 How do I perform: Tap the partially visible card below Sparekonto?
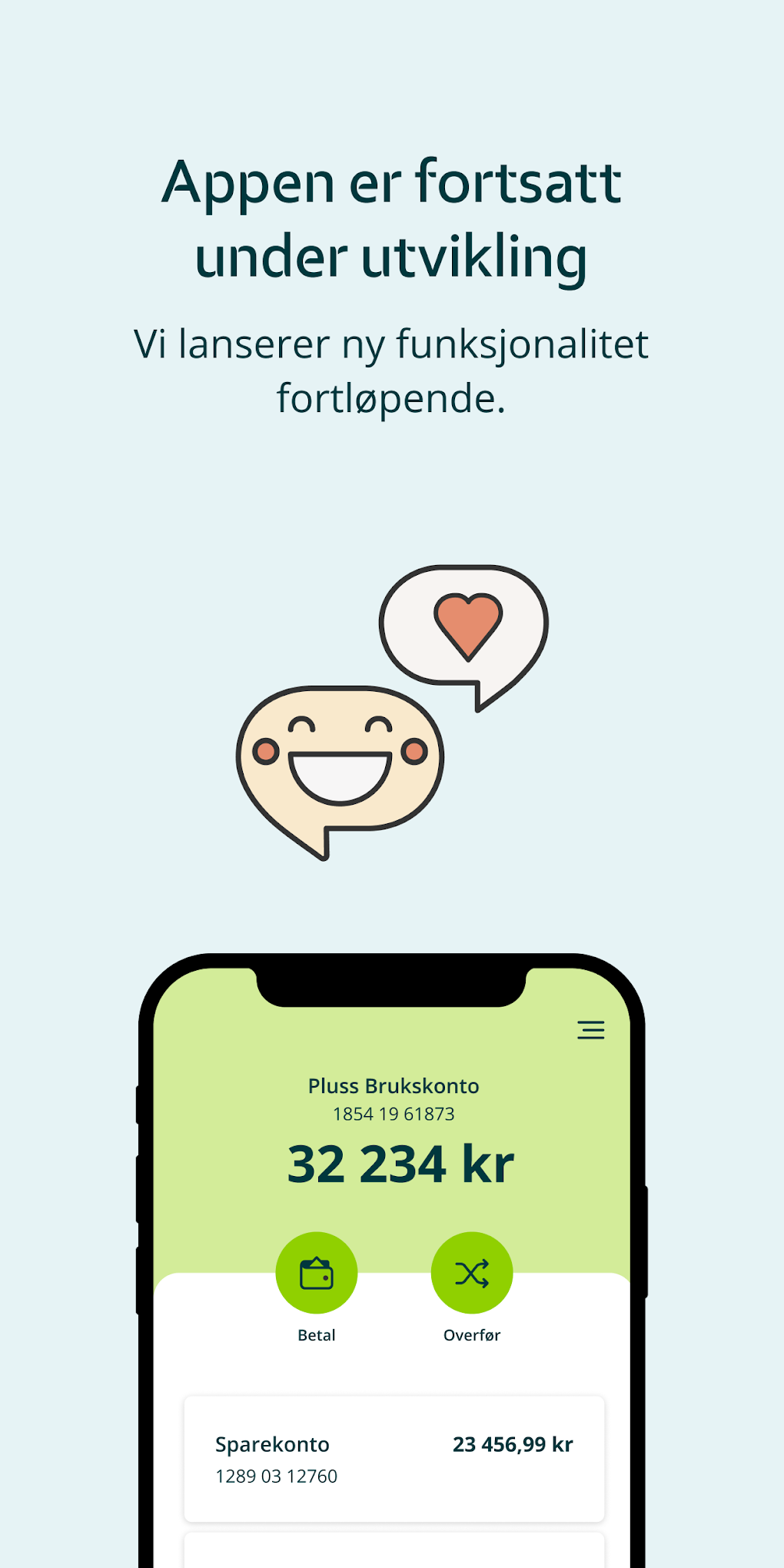point(394,1553)
